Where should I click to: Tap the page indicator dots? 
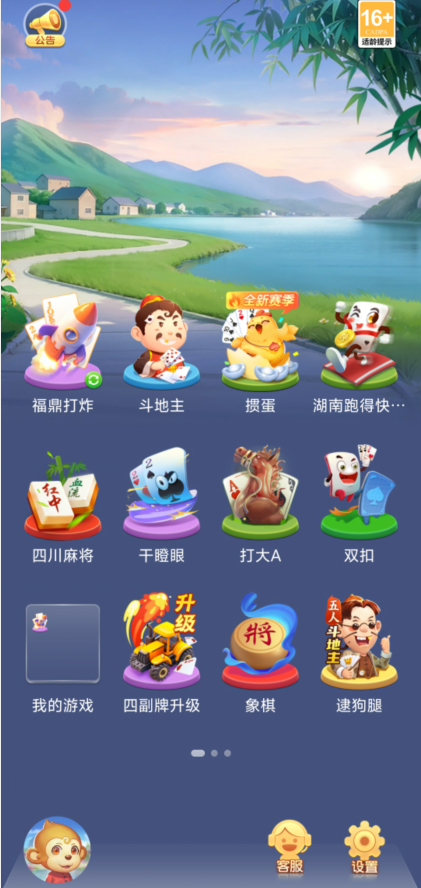pos(211,753)
